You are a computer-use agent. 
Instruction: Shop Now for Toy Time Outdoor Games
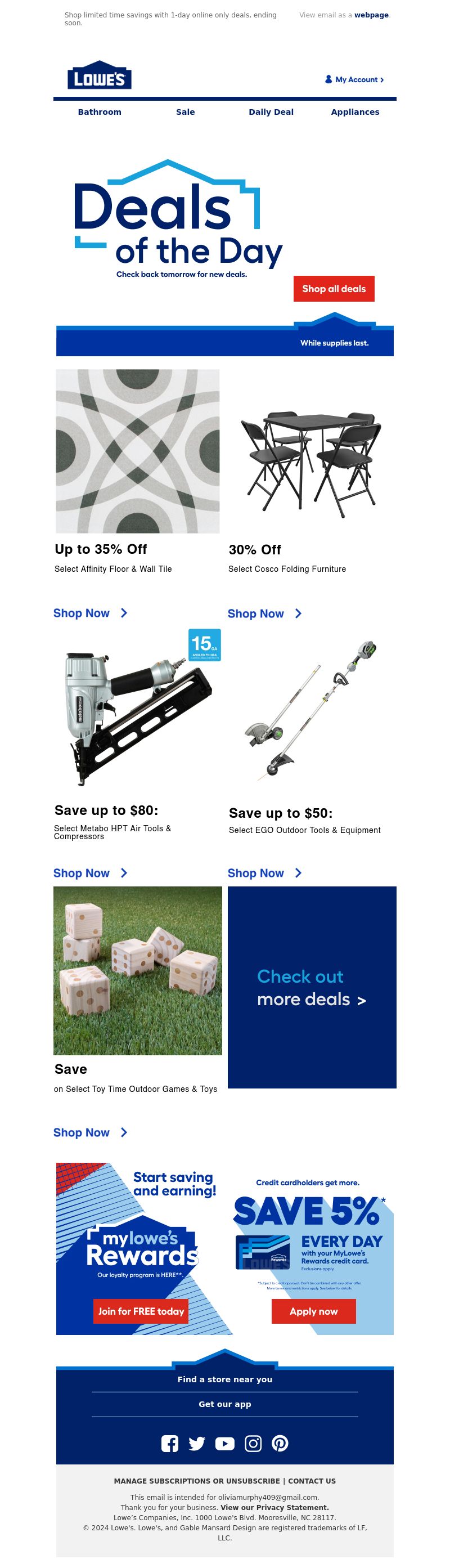pyautogui.click(x=89, y=1132)
